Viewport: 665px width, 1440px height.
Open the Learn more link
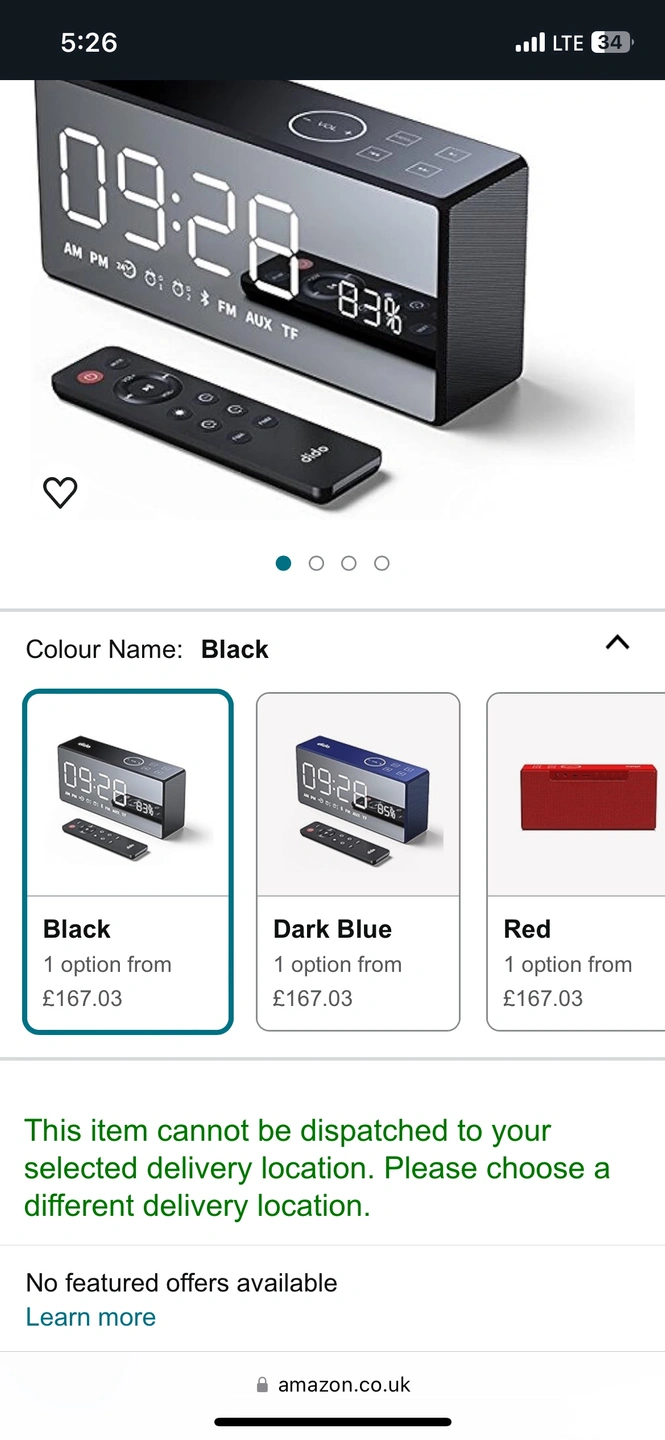click(91, 1317)
